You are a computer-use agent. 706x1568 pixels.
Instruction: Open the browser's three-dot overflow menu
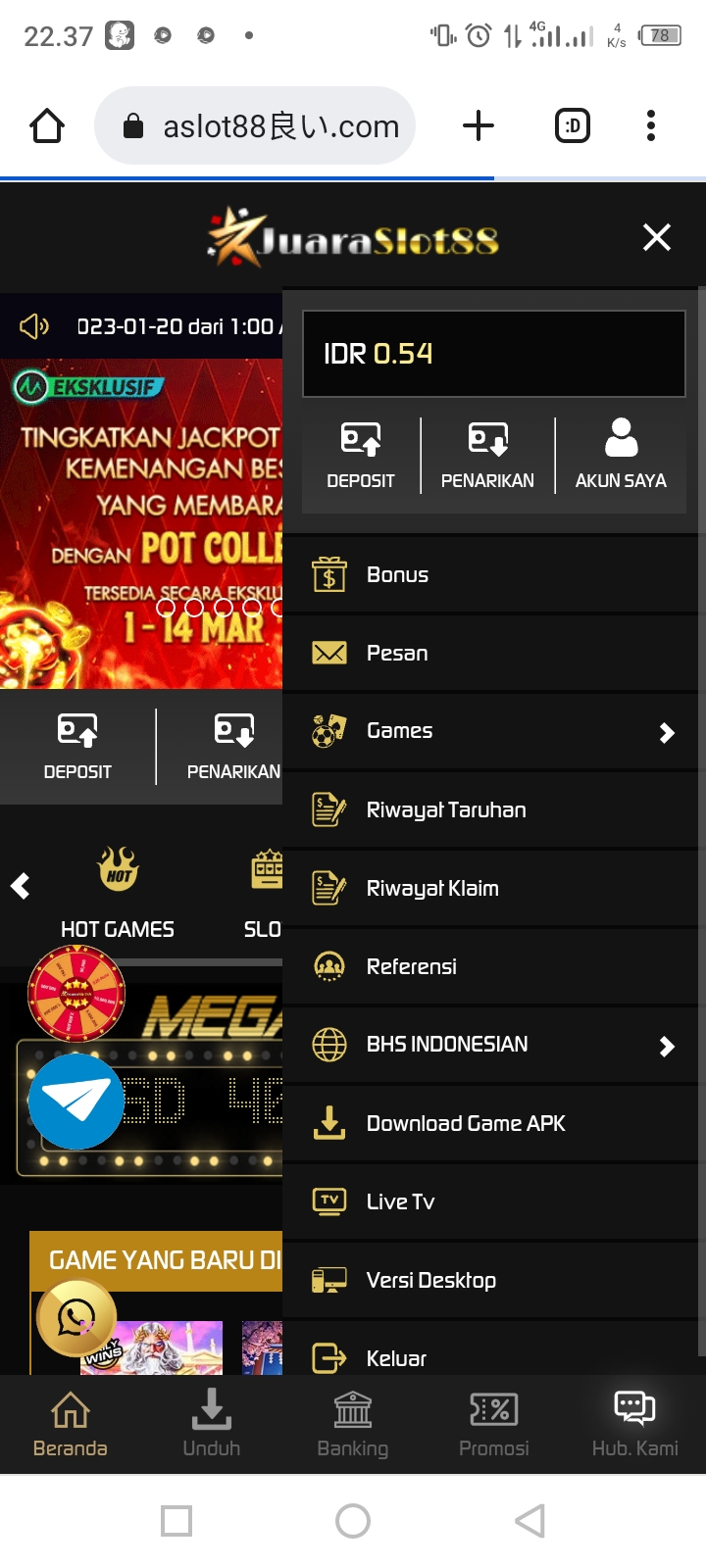651,126
